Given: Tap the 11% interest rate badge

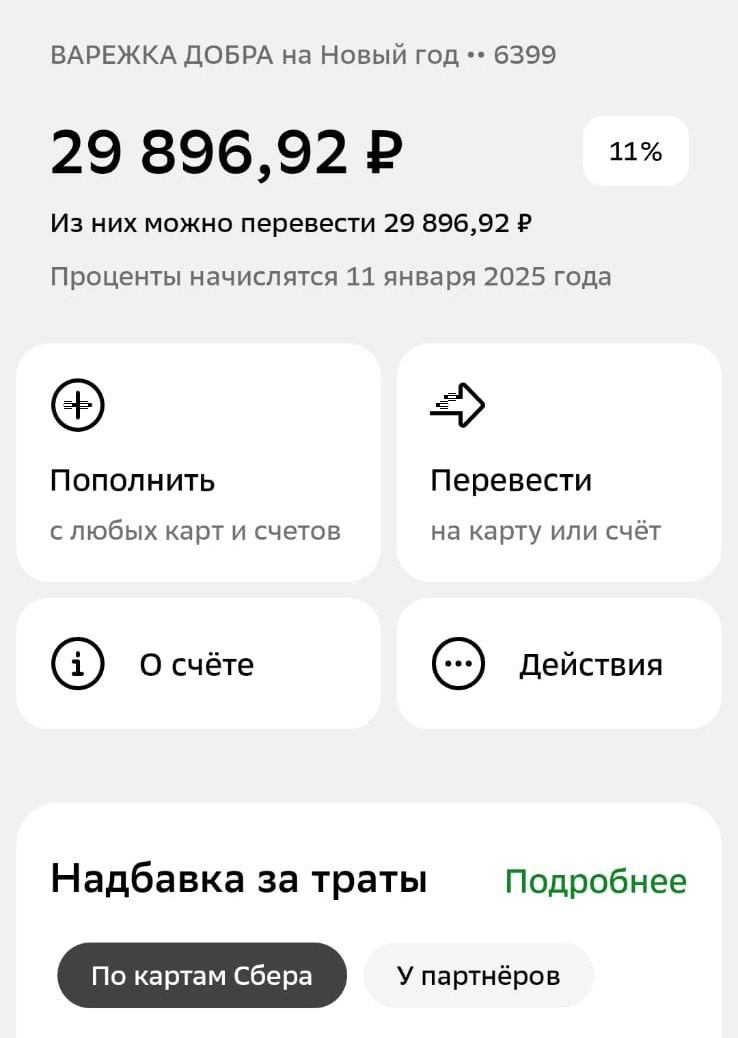Looking at the screenshot, I should 636,152.
